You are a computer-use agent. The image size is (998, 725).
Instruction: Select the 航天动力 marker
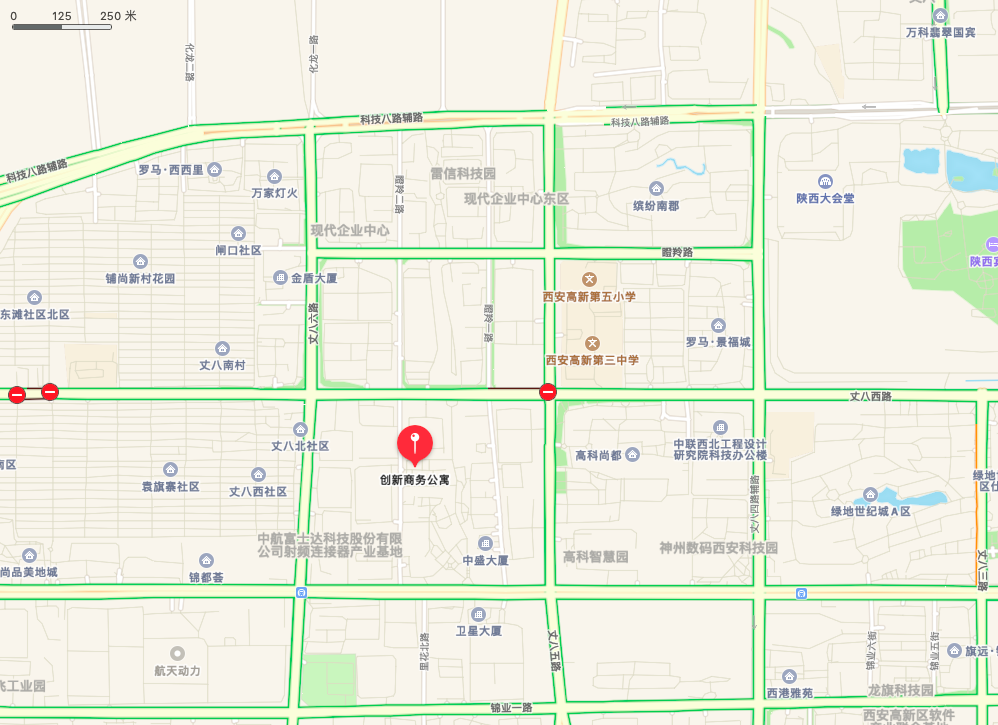tap(177, 653)
